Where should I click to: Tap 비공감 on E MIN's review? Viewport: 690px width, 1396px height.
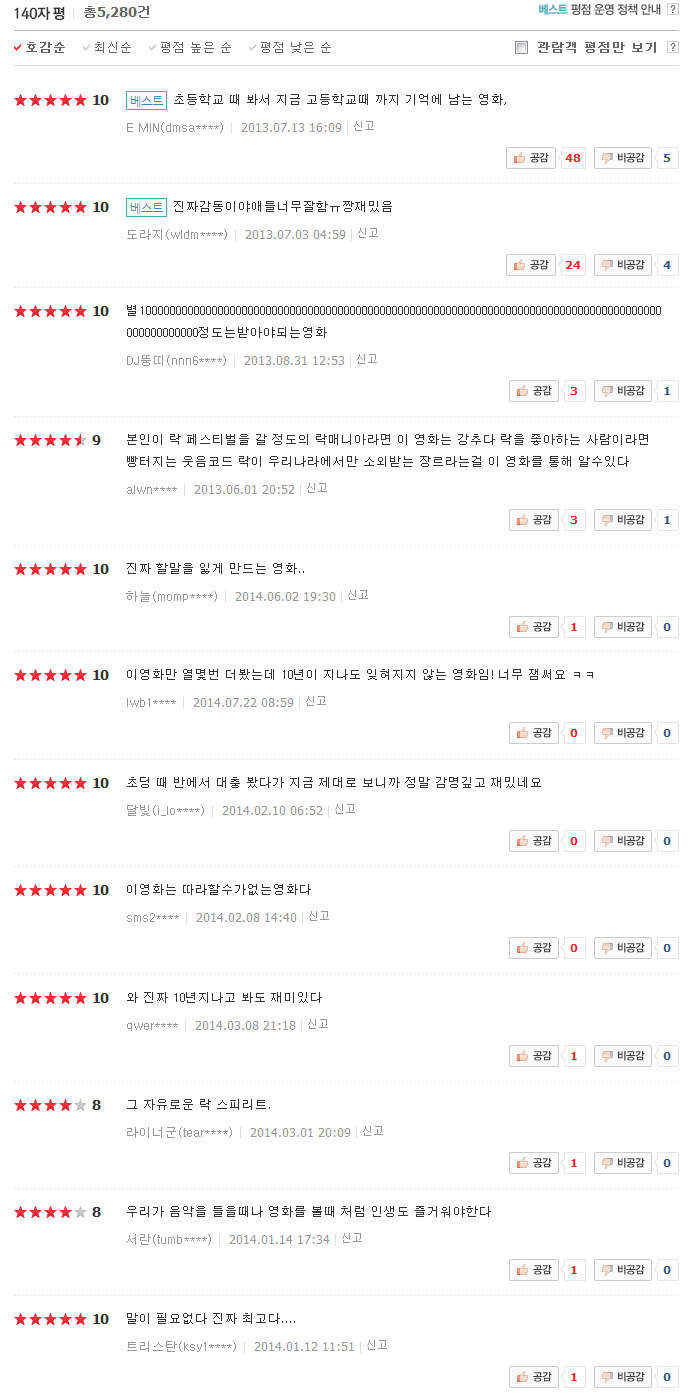pos(623,158)
